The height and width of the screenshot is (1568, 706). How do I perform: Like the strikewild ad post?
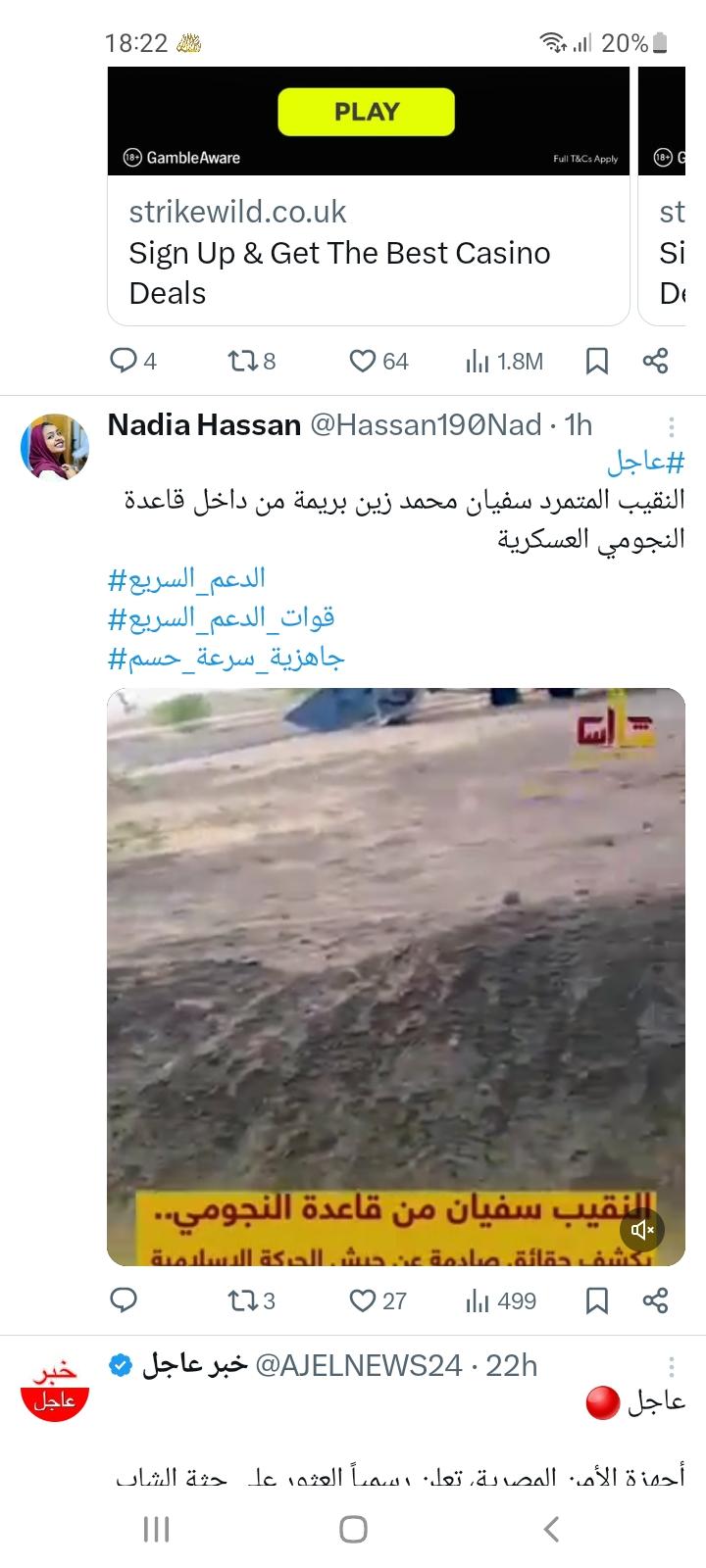click(x=363, y=362)
